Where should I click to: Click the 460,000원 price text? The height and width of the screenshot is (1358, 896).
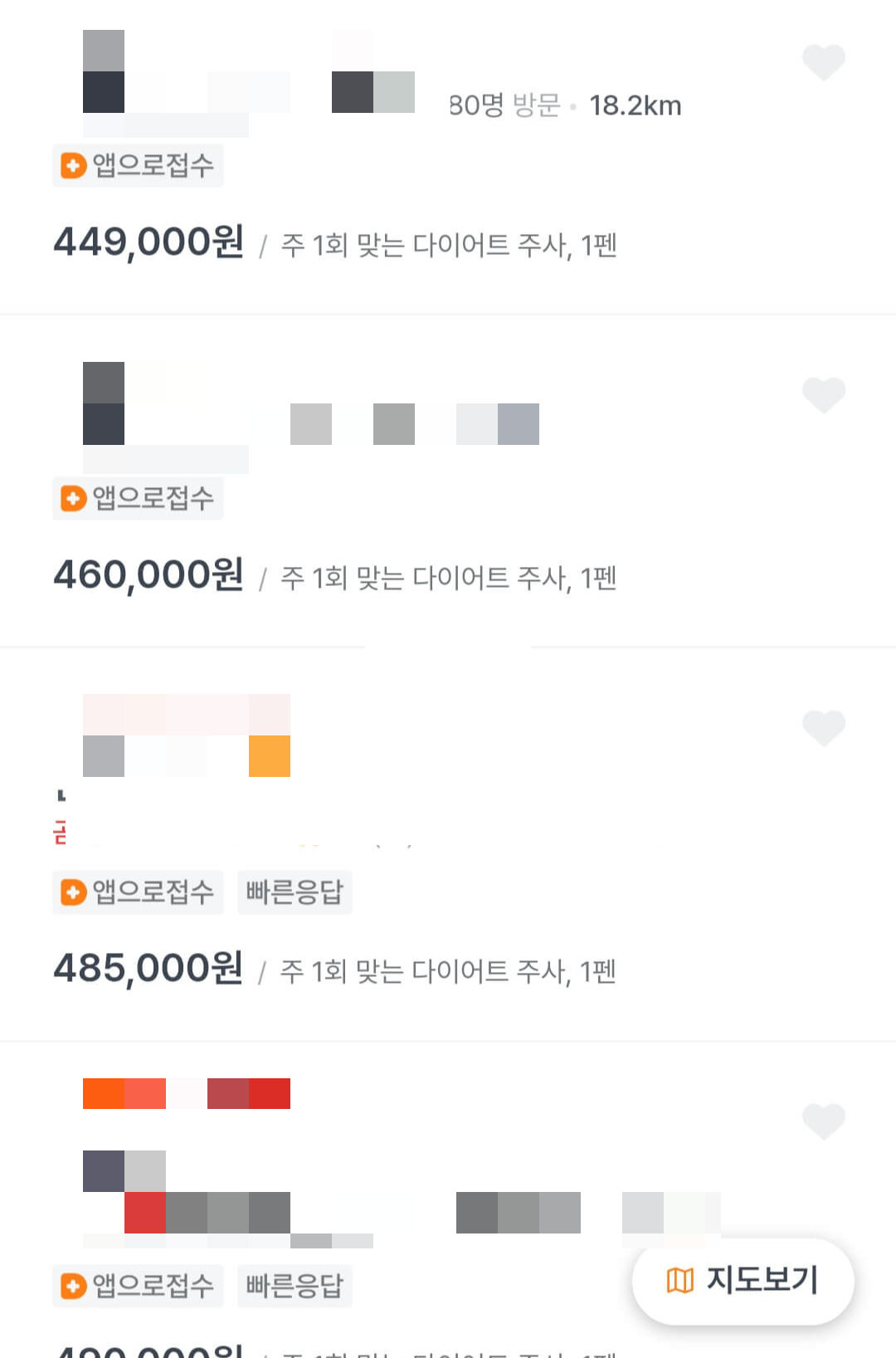point(149,574)
